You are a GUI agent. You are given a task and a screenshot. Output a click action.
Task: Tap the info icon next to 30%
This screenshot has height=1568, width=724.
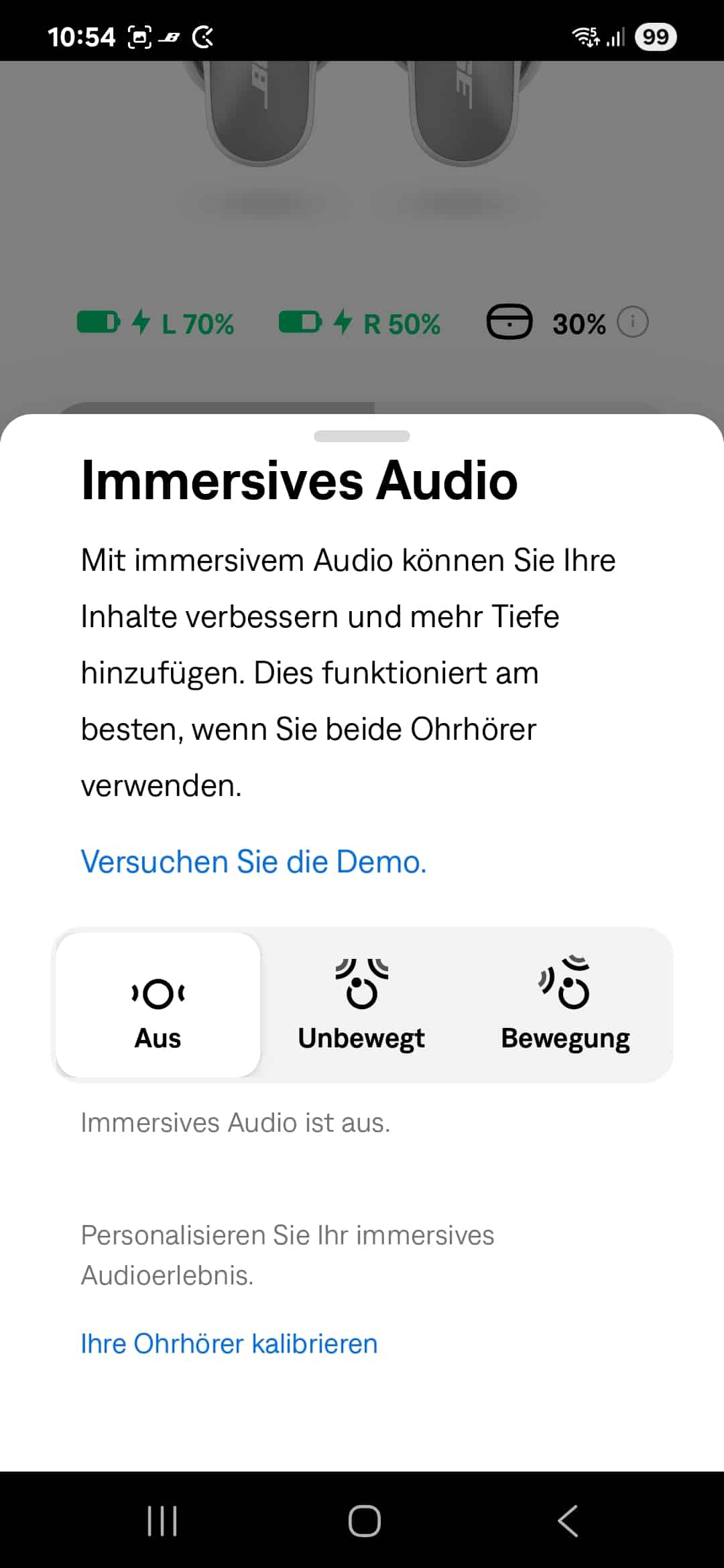click(632, 322)
